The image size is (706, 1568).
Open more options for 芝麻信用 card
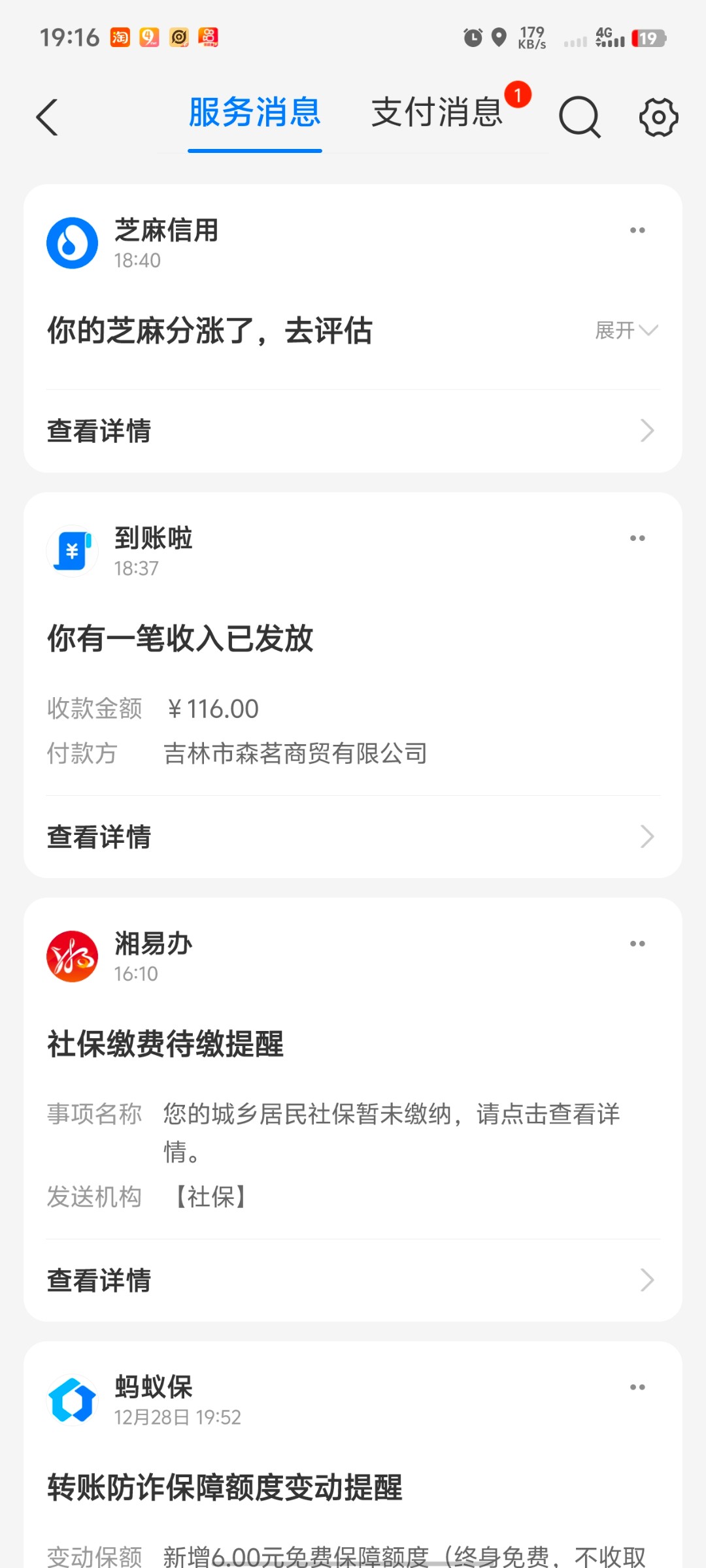click(637, 230)
